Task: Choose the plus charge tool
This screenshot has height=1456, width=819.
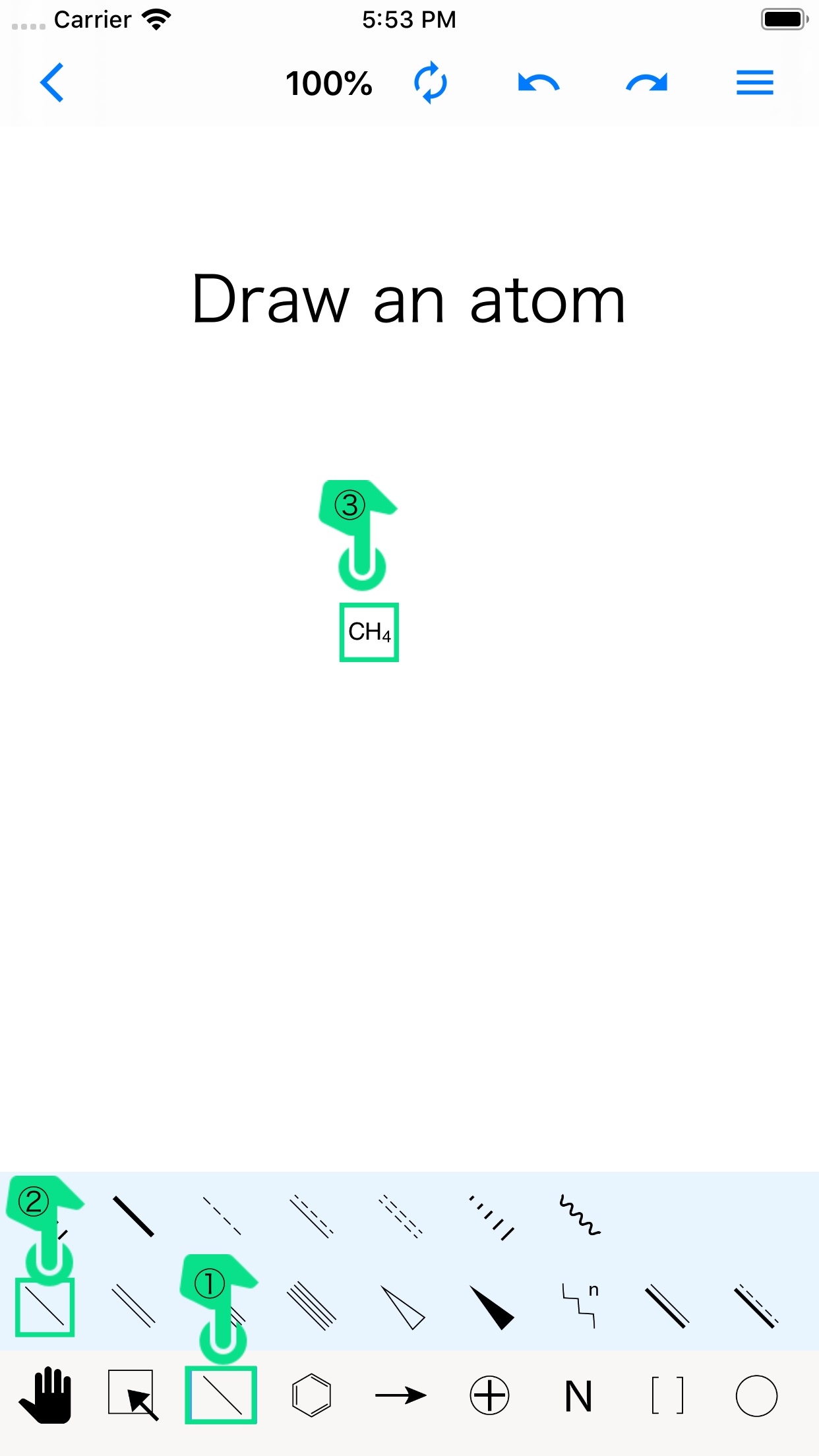Action: [489, 1395]
